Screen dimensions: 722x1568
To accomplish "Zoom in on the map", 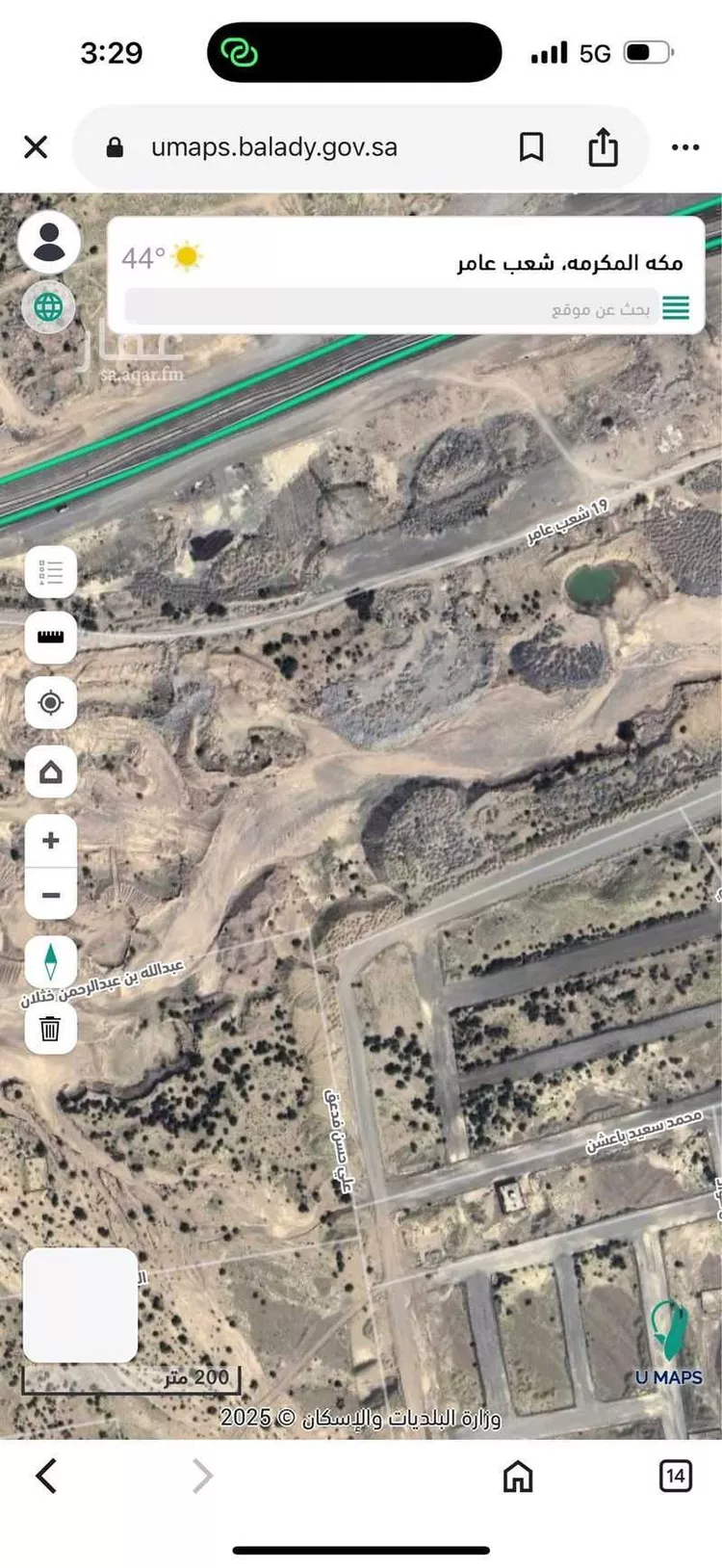I will tap(50, 841).
